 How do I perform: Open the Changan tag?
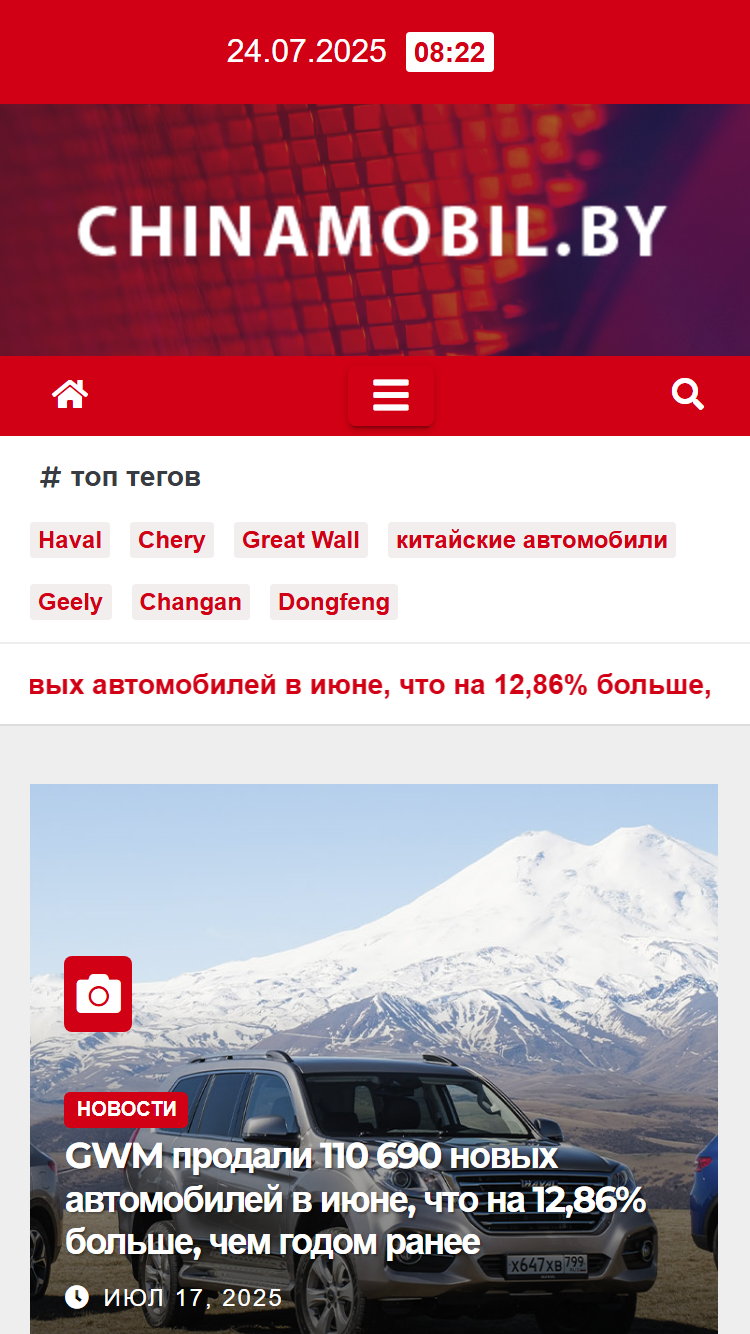191,602
